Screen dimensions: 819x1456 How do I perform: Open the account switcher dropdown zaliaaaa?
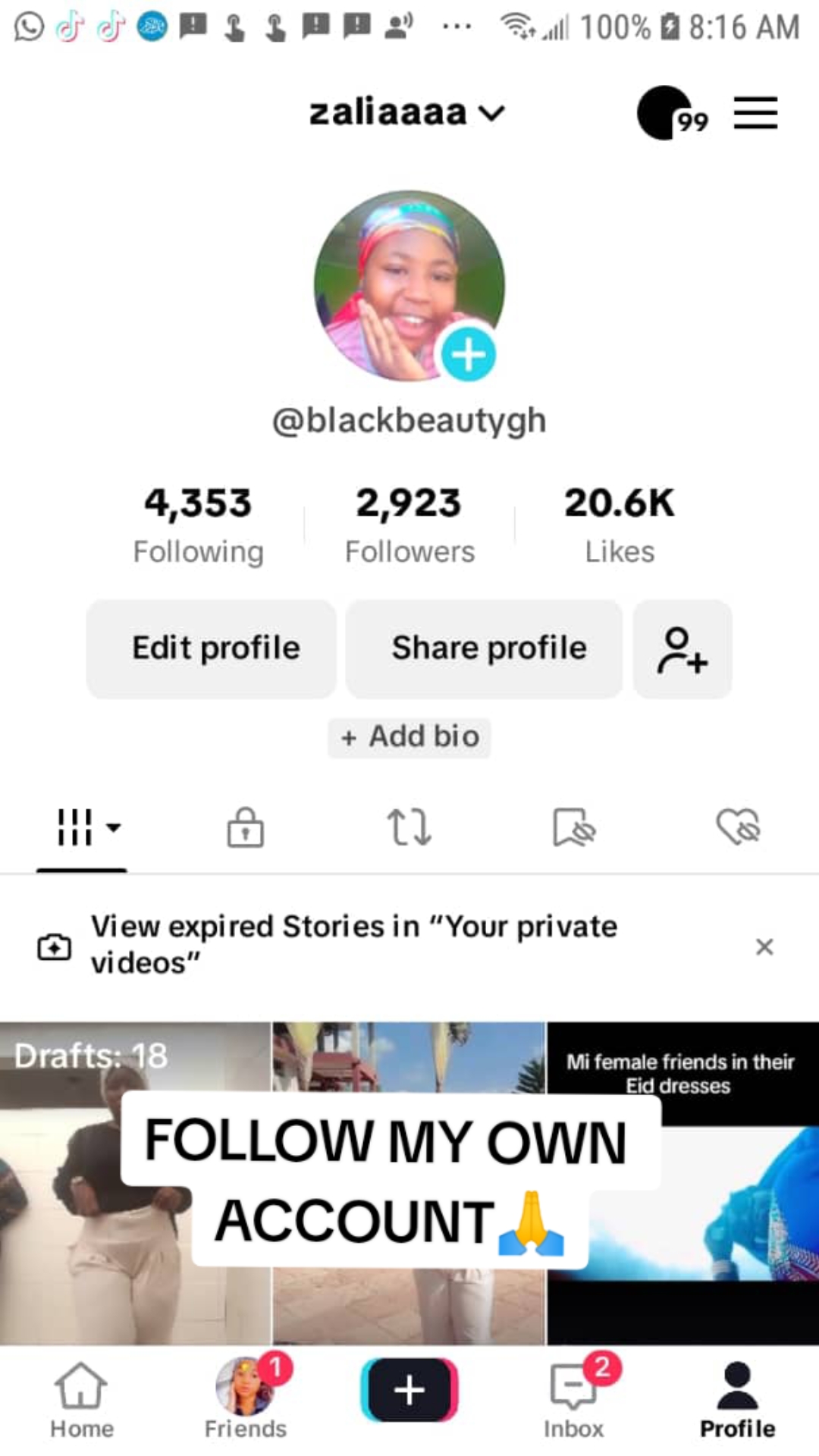coord(407,114)
